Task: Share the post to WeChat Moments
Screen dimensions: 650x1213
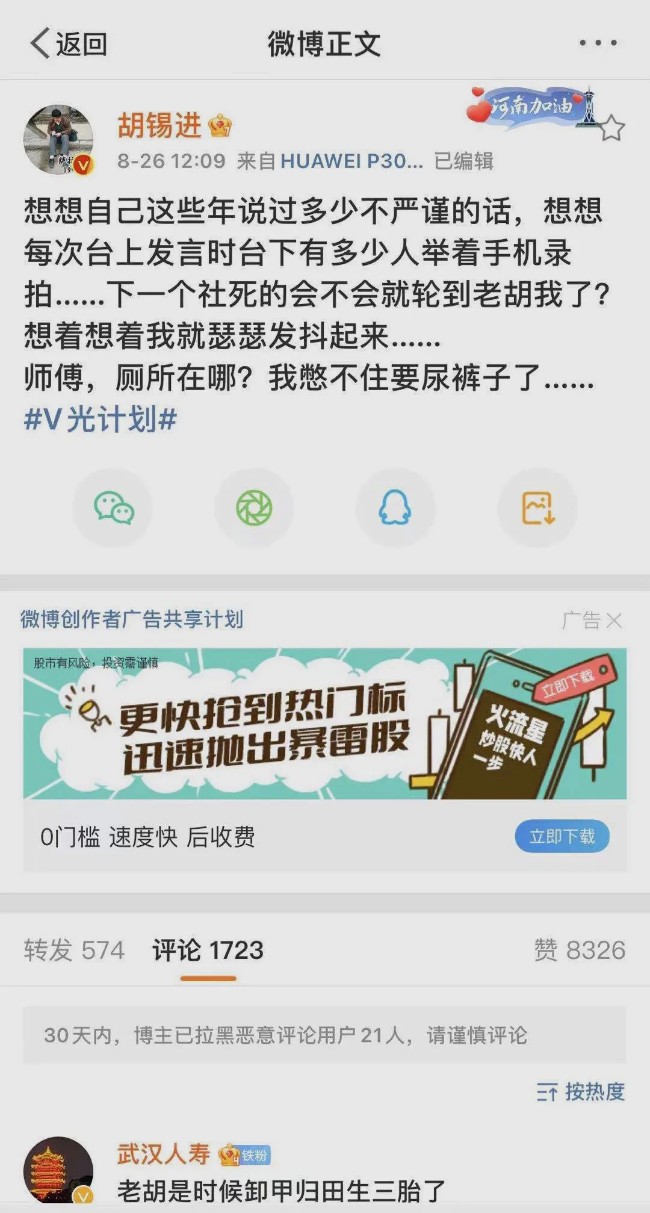Action: [254, 508]
